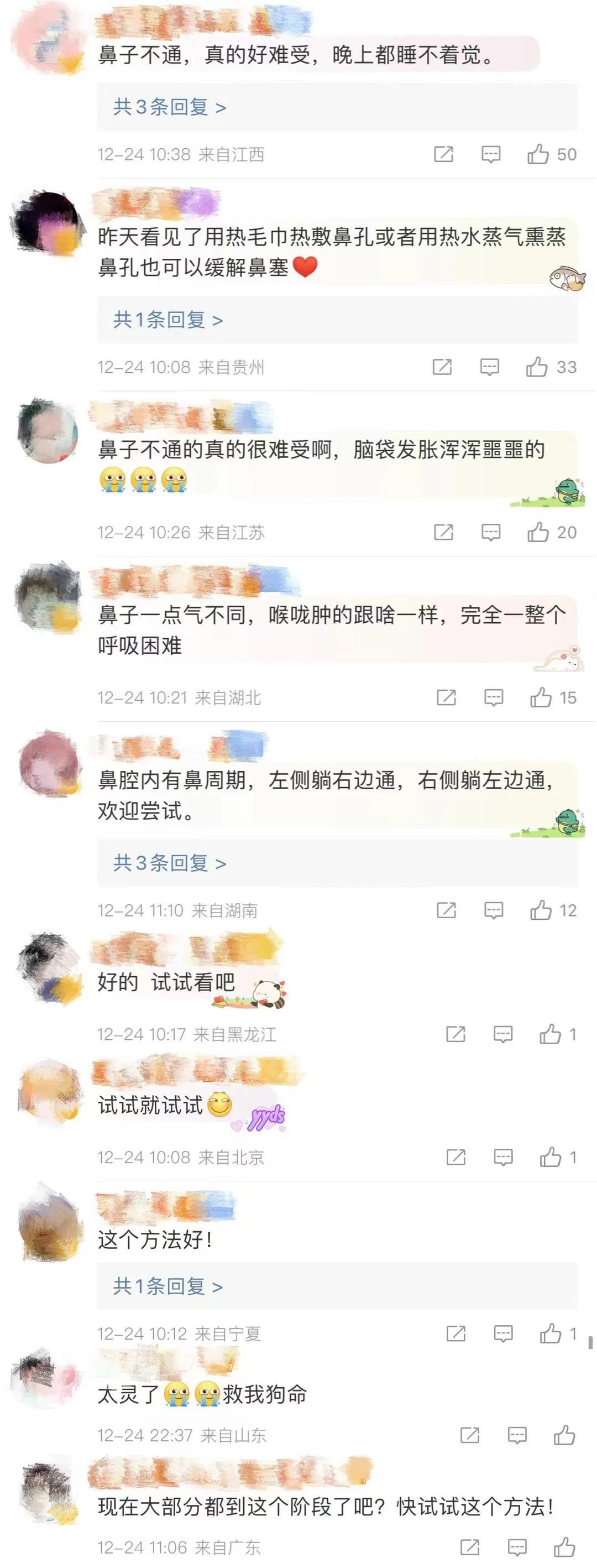Image resolution: width=597 pixels, height=1568 pixels.
Task: Reply to the comment from Guangdong
Action: (x=517, y=1546)
